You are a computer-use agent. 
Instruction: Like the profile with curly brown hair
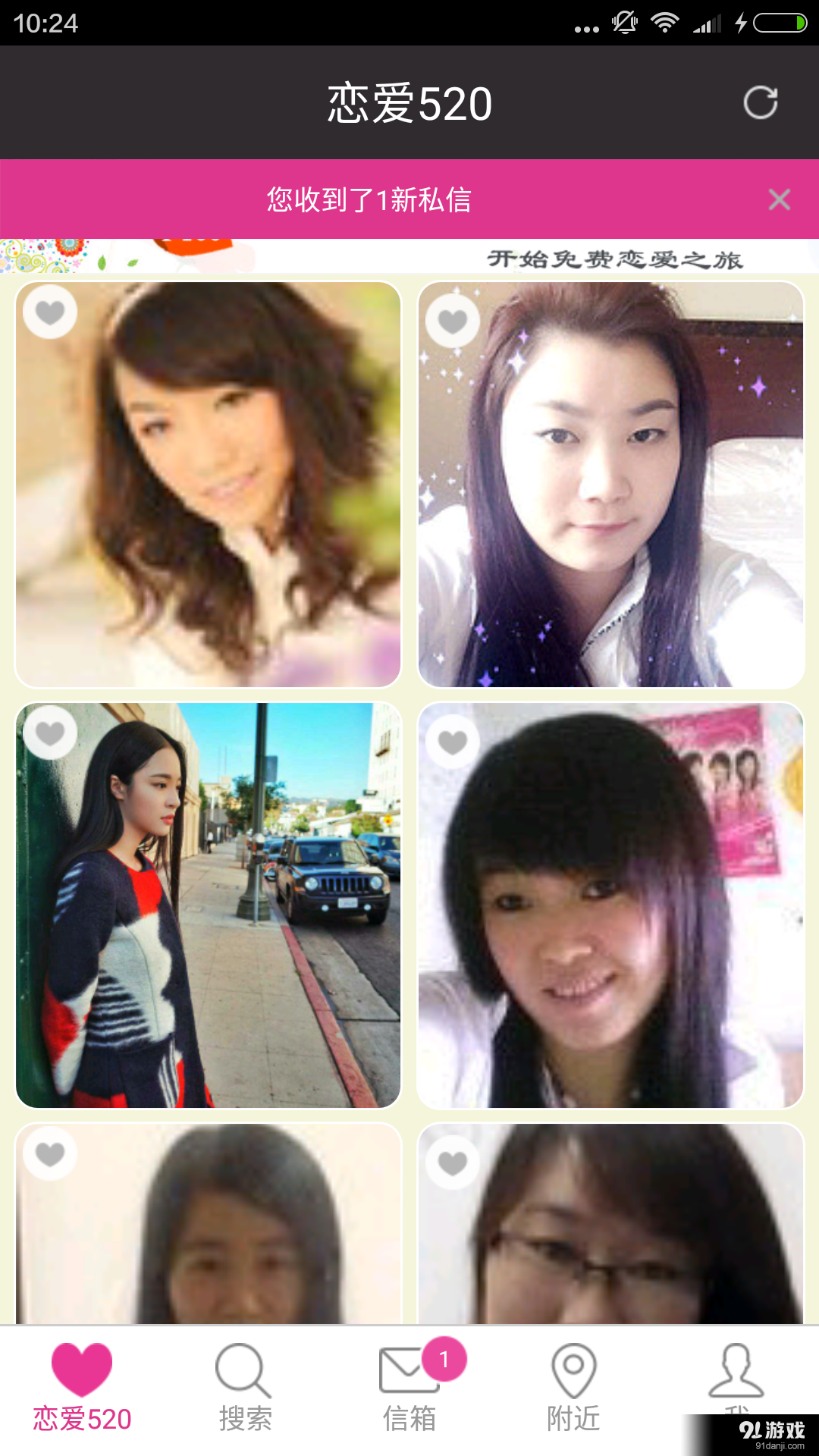50,312
